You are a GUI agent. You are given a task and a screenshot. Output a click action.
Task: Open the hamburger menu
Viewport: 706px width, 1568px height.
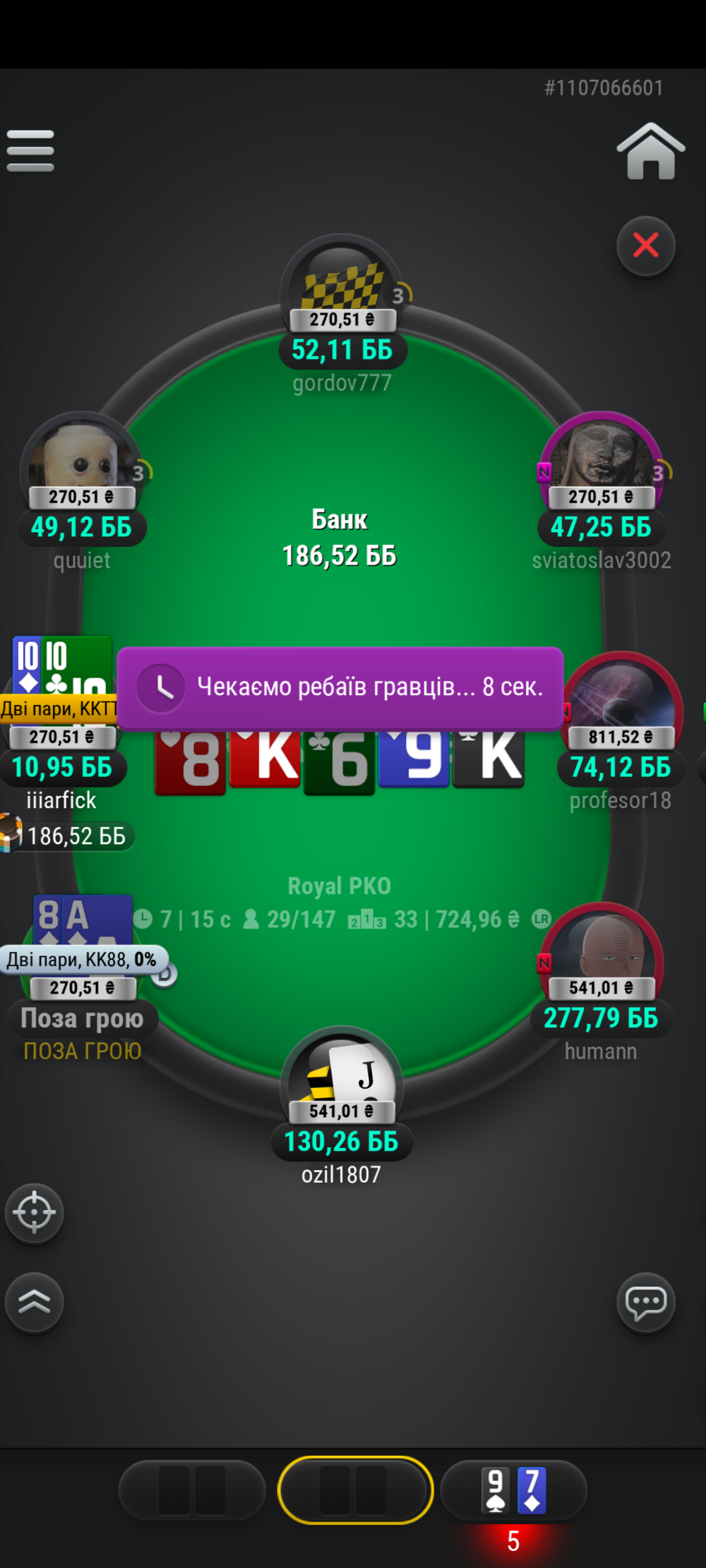tap(30, 150)
